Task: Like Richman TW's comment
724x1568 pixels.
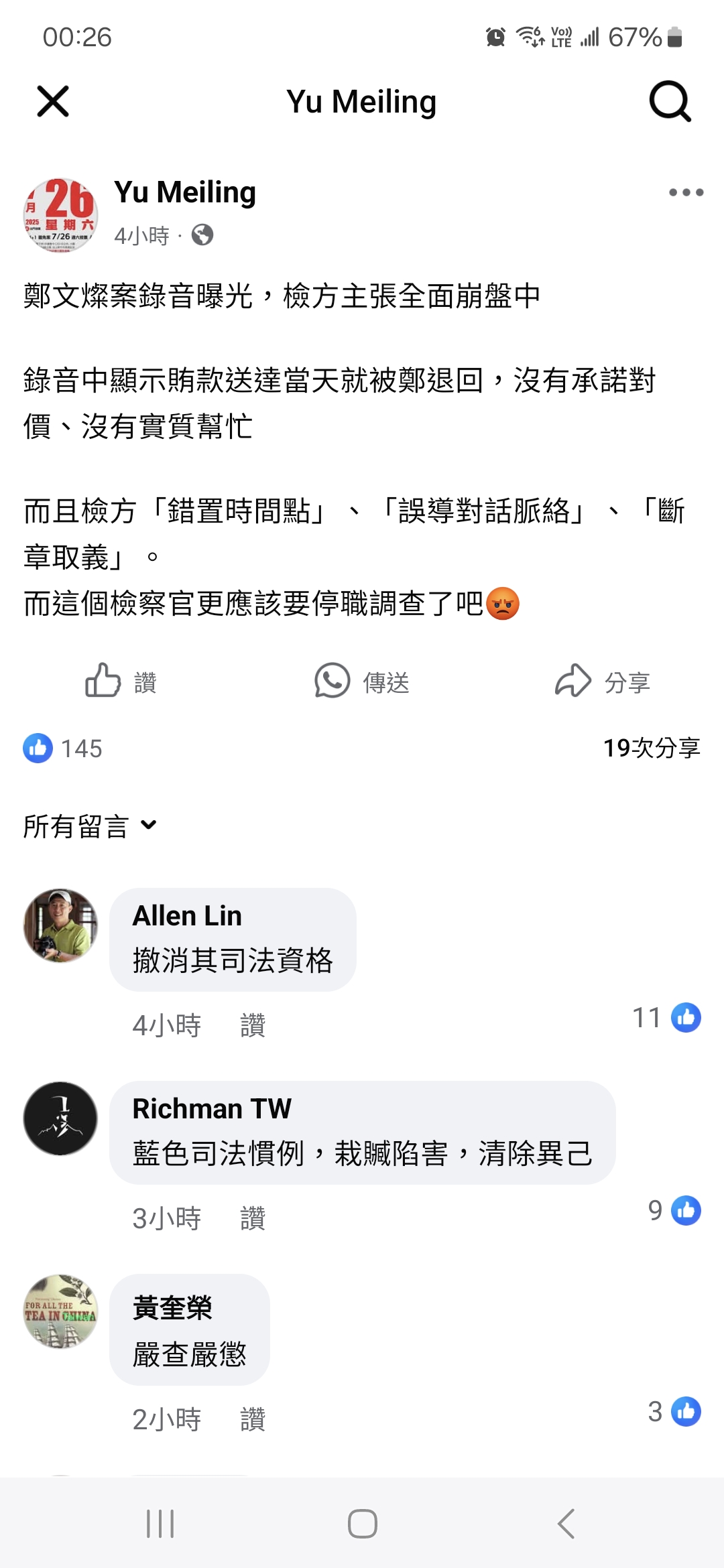Action: [253, 1218]
